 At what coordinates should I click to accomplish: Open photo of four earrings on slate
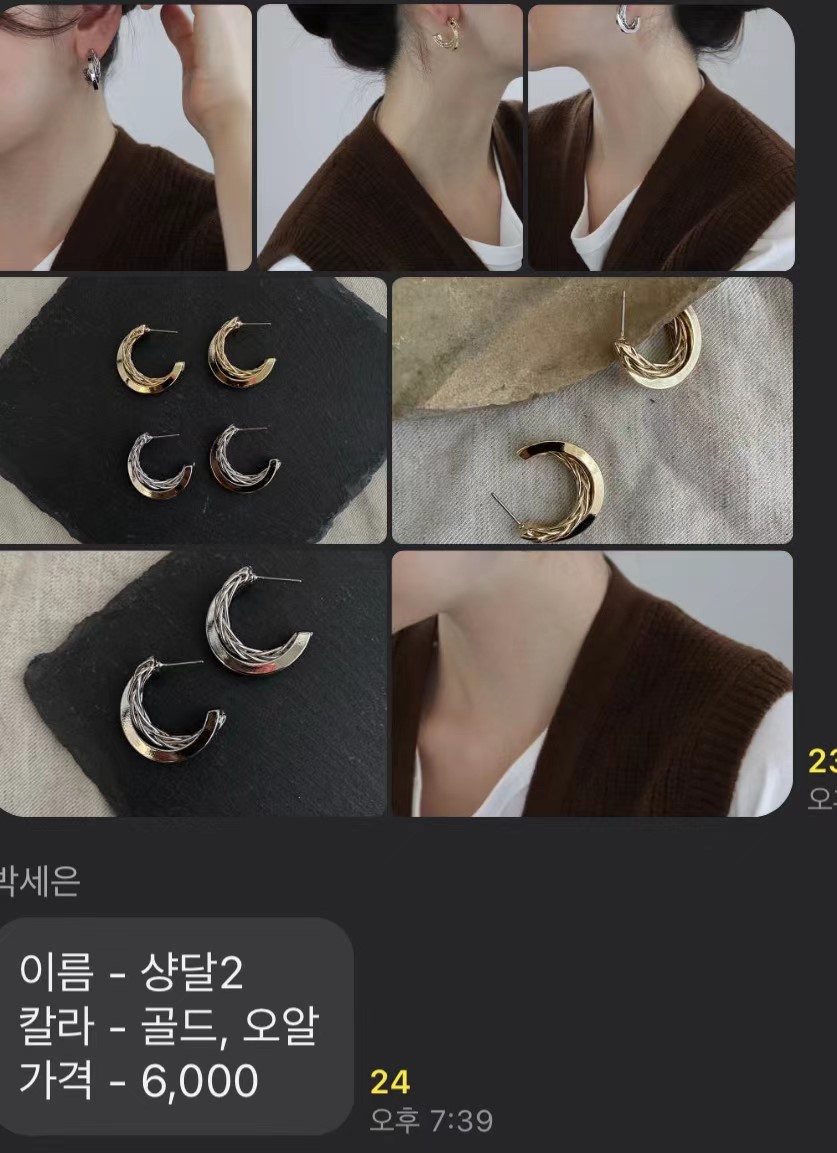click(193, 410)
